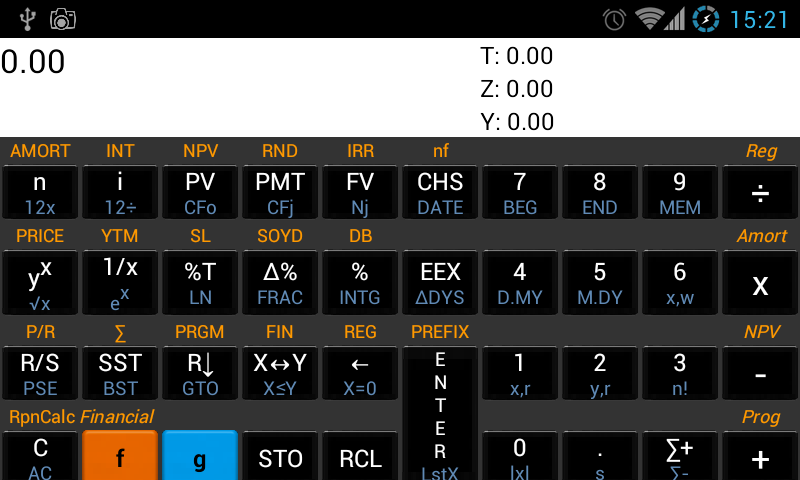The image size is (800, 480).
Task: Tap the backspace arrow key
Action: [x=360, y=373]
